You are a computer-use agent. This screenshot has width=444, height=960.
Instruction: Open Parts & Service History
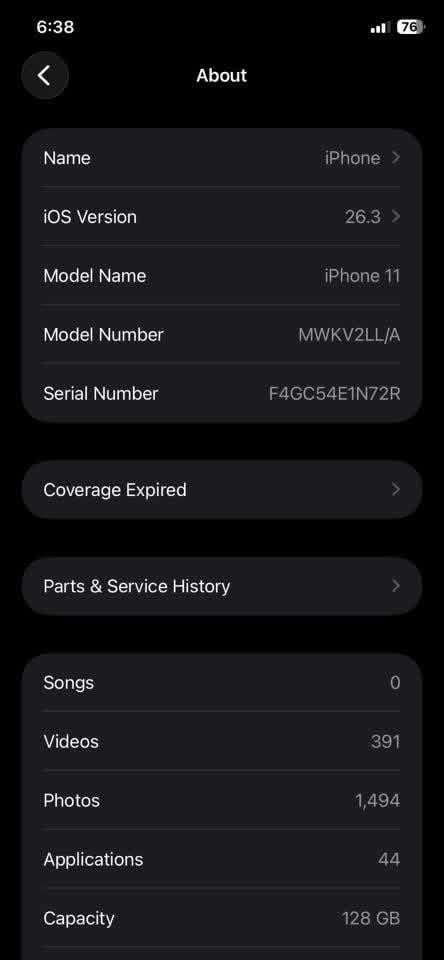click(x=222, y=586)
